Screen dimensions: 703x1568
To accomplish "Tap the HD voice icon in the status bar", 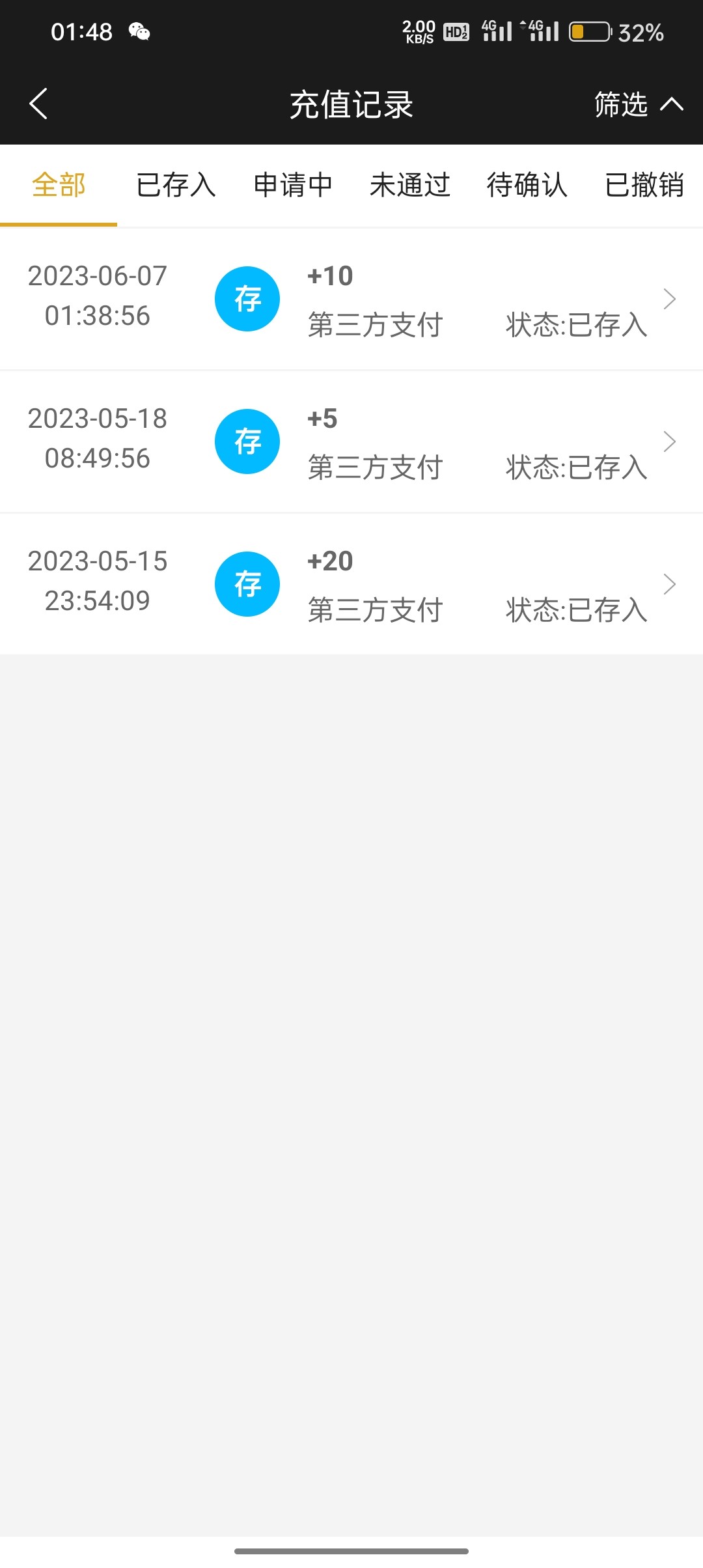I will pos(456,32).
